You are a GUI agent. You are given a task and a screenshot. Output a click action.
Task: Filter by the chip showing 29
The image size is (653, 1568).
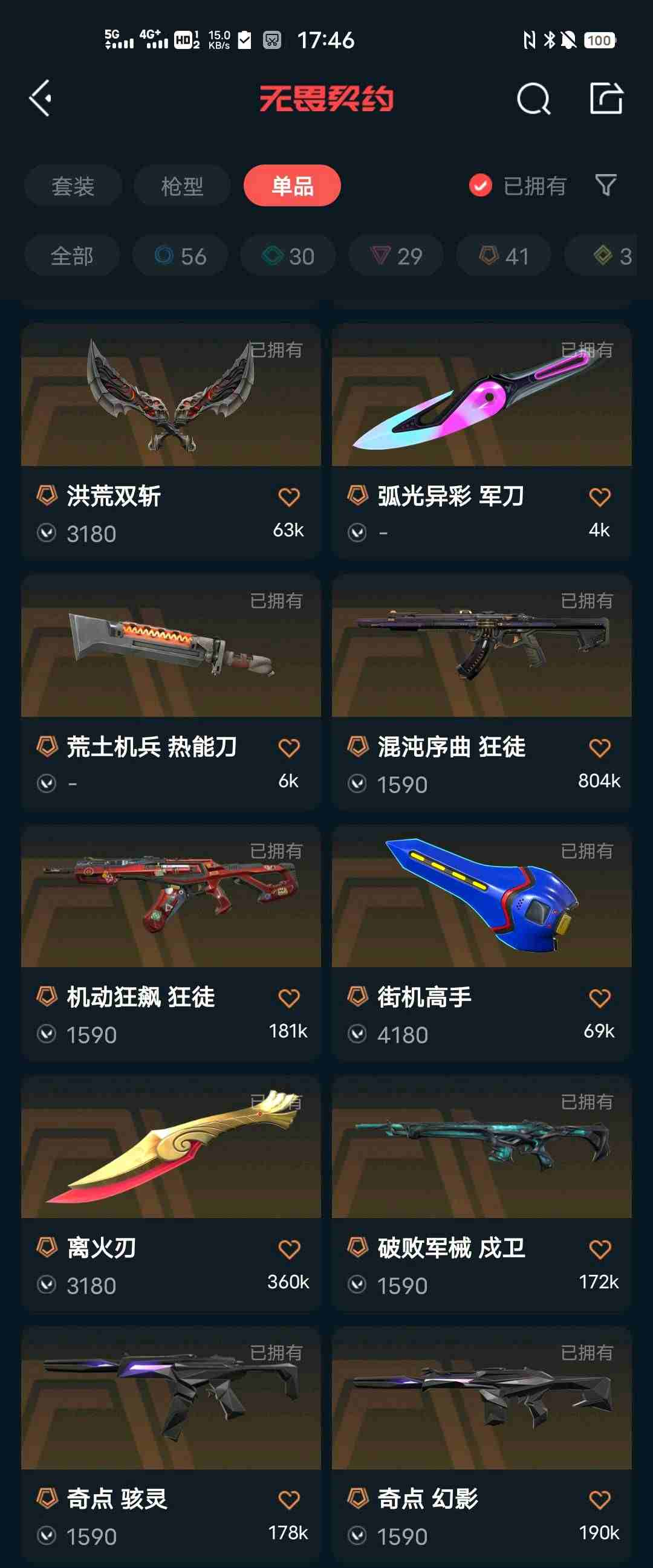coord(396,256)
